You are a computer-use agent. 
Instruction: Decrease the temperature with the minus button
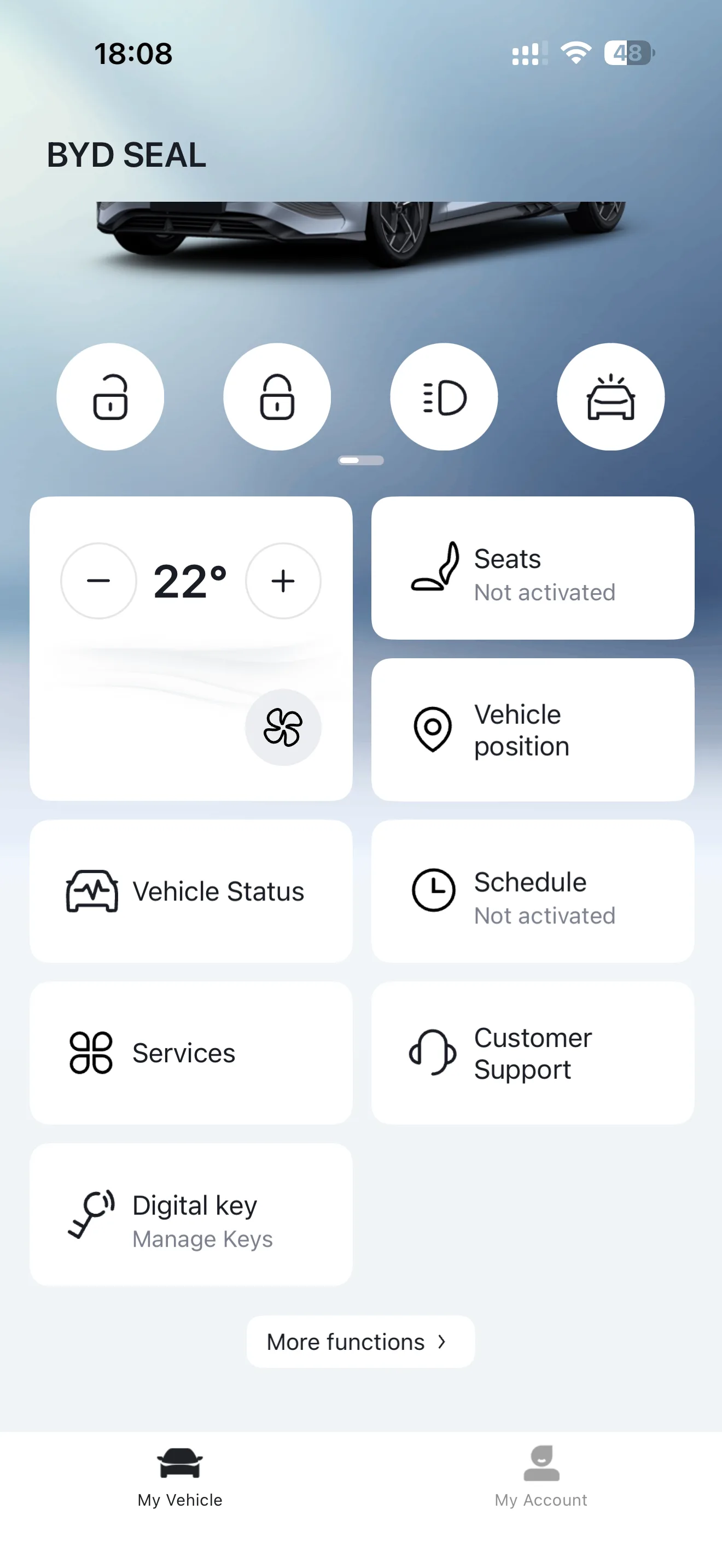[98, 581]
